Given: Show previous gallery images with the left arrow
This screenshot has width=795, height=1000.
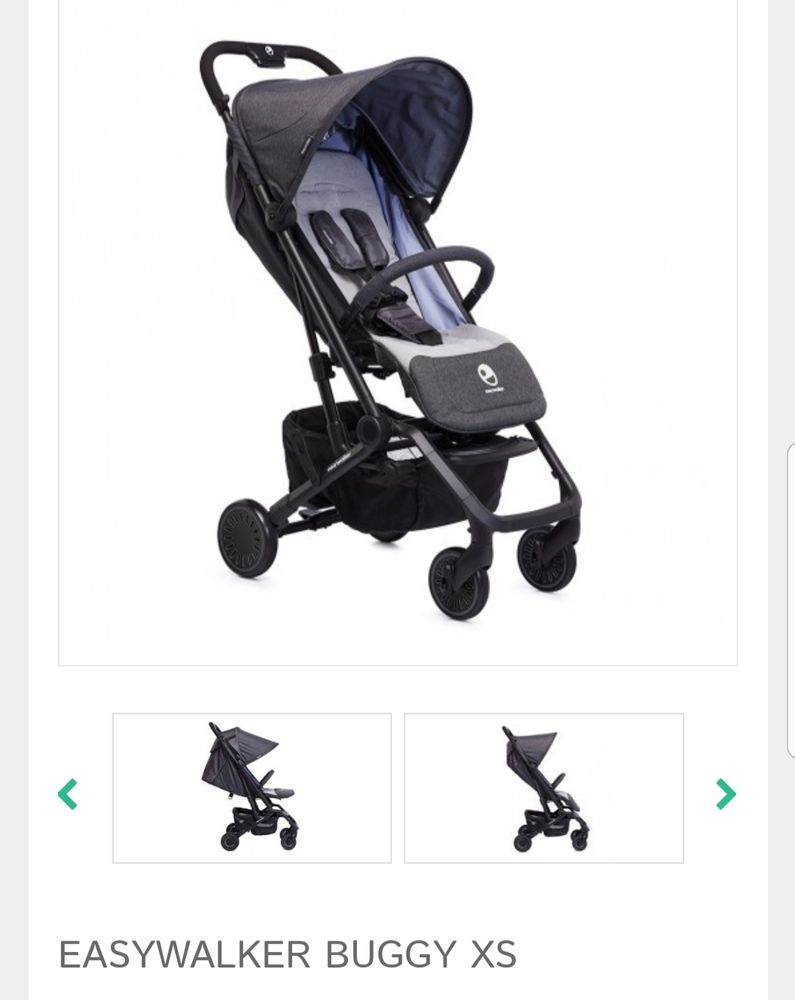Looking at the screenshot, I should 68,794.
